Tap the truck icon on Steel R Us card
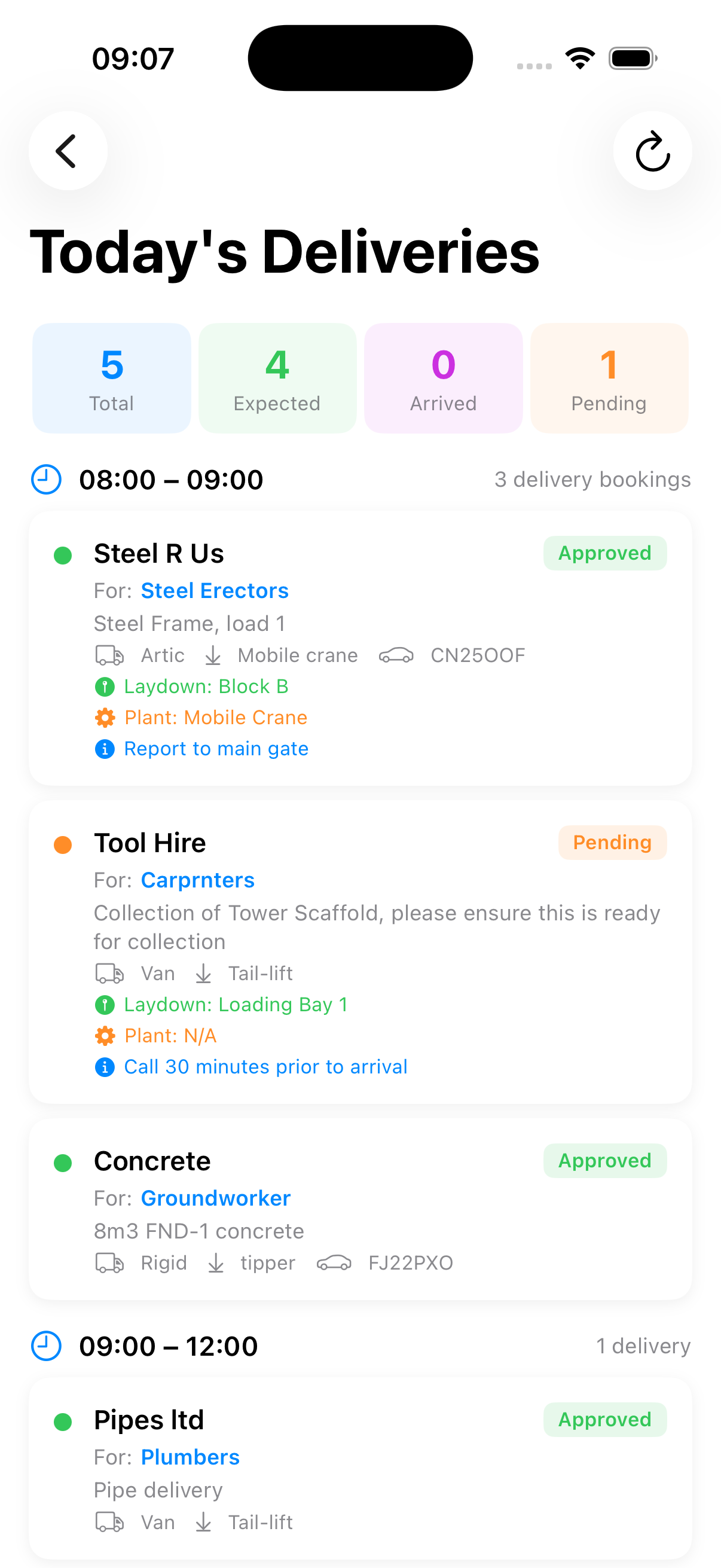Screen dimensions: 721x1568 coord(109,655)
